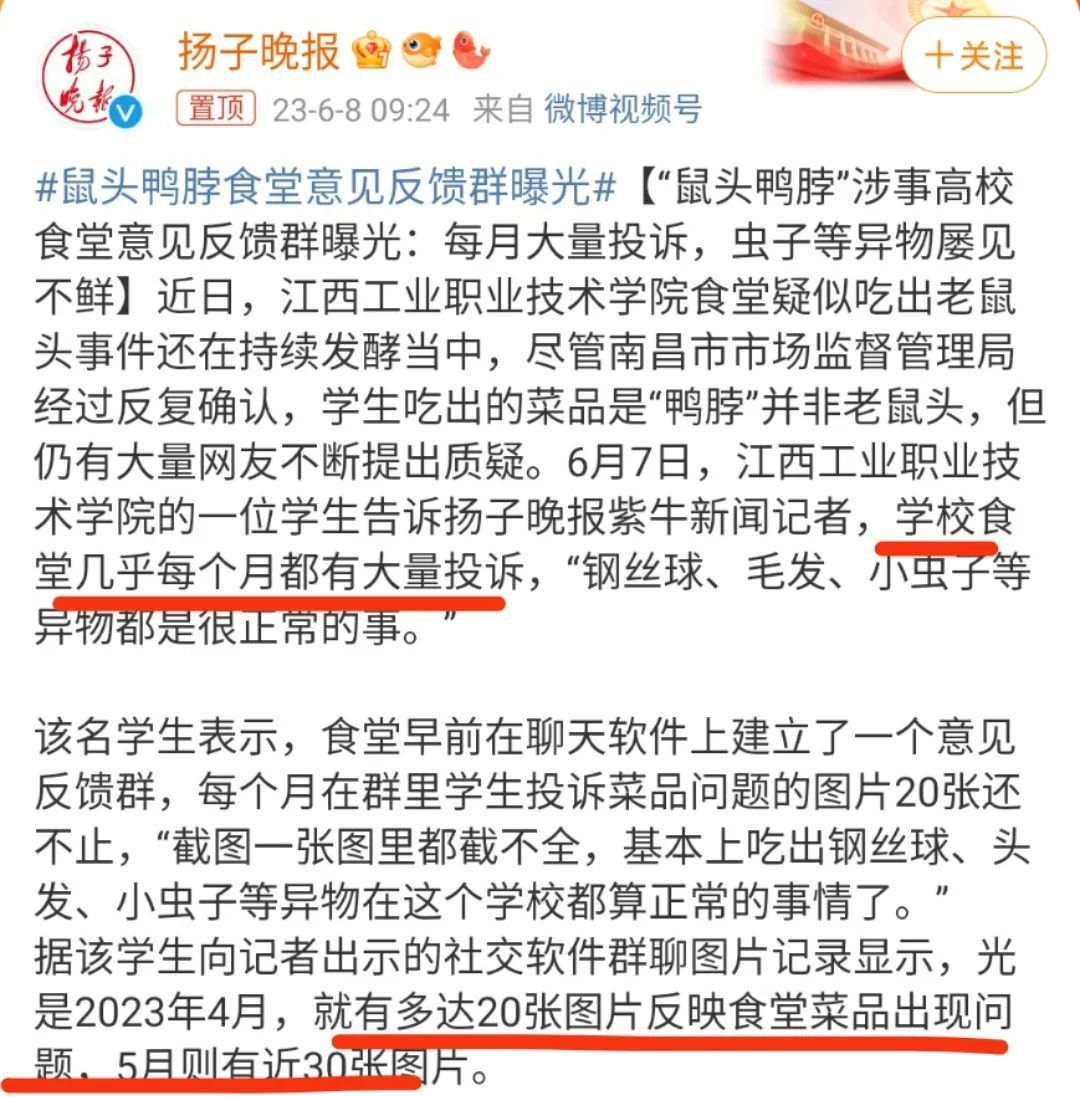Open the 微博视频号 source link

click(x=622, y=109)
